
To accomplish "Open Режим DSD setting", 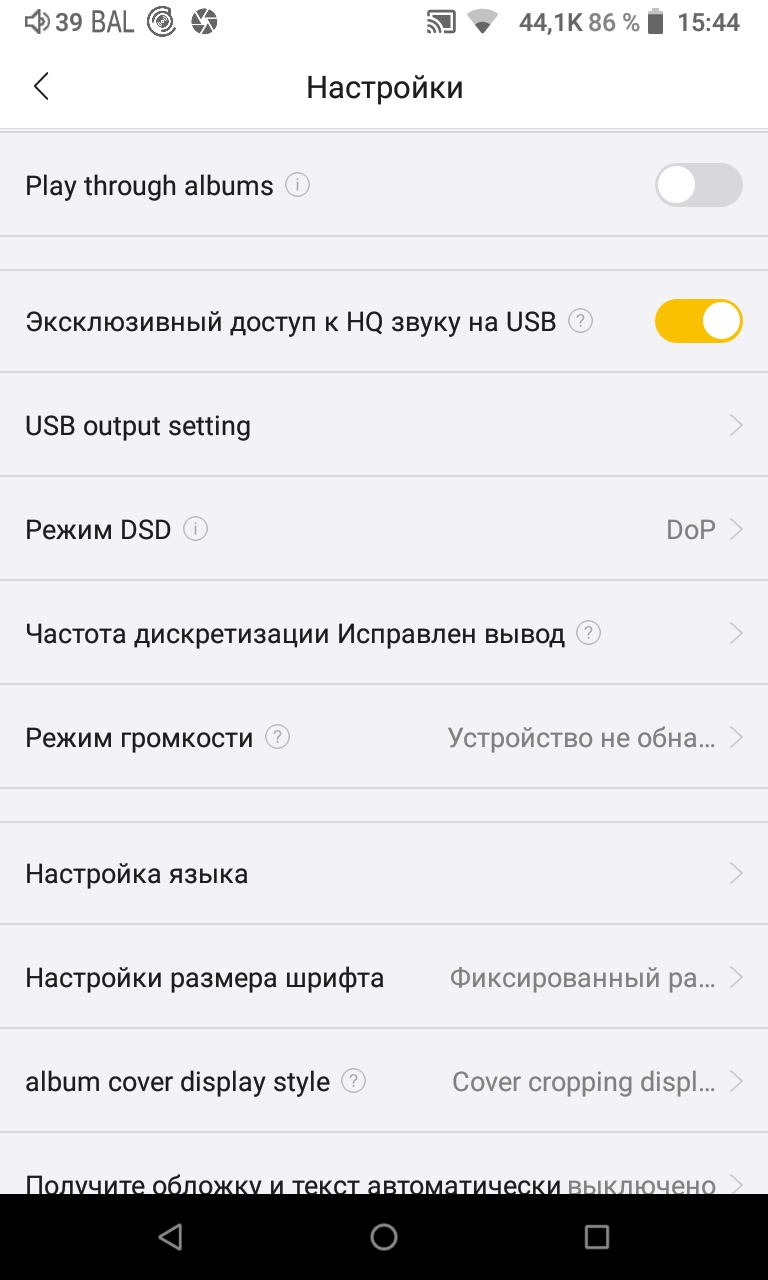I will click(x=384, y=529).
